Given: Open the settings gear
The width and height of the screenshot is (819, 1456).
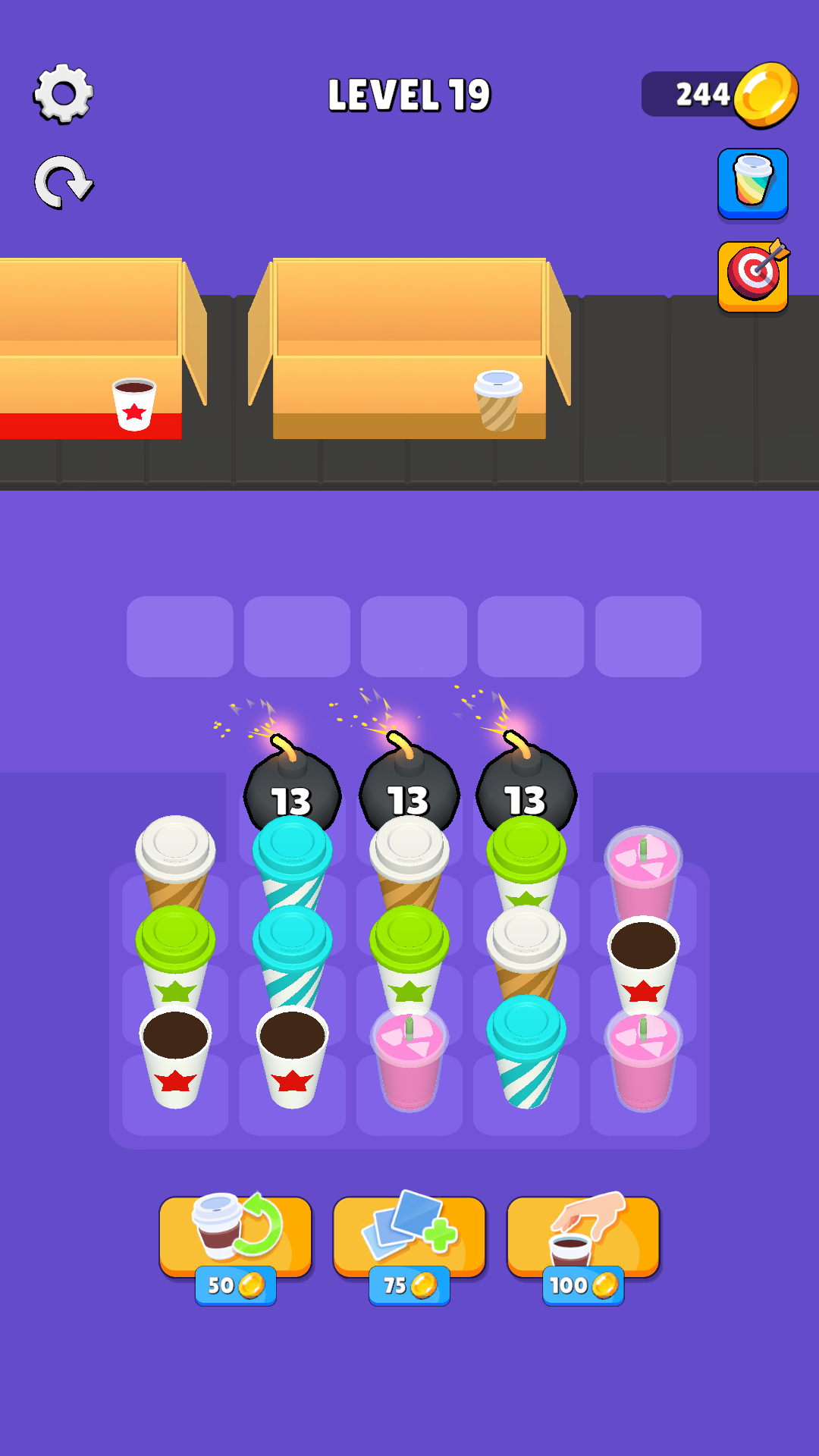Looking at the screenshot, I should [x=63, y=93].
